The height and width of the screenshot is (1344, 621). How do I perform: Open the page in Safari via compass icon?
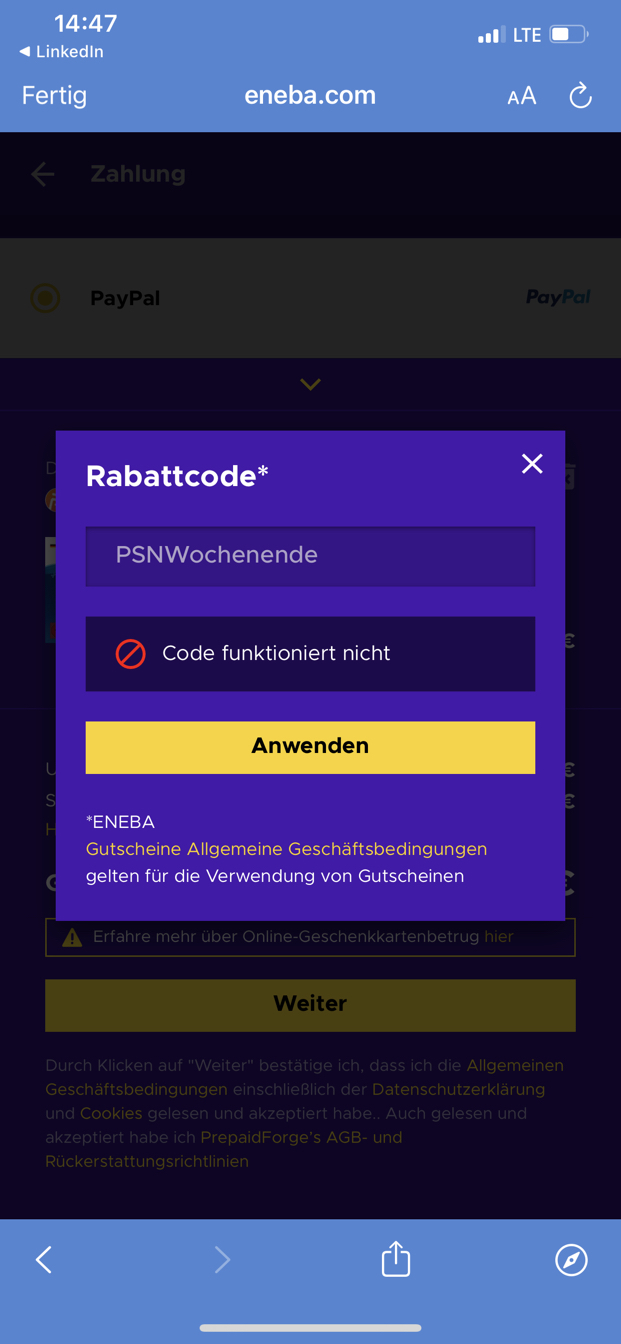pos(572,1260)
